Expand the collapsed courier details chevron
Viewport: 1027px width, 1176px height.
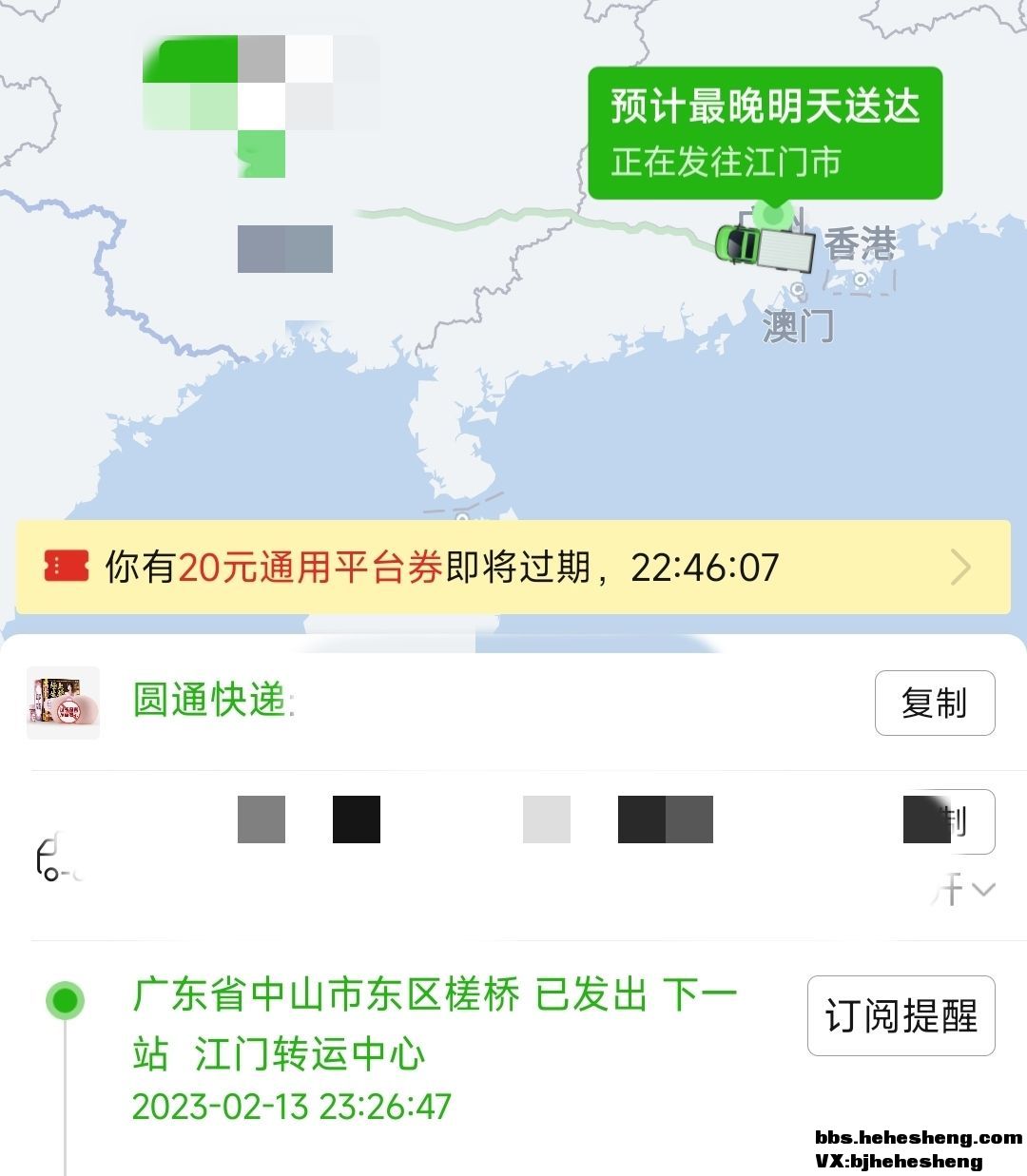[983, 890]
